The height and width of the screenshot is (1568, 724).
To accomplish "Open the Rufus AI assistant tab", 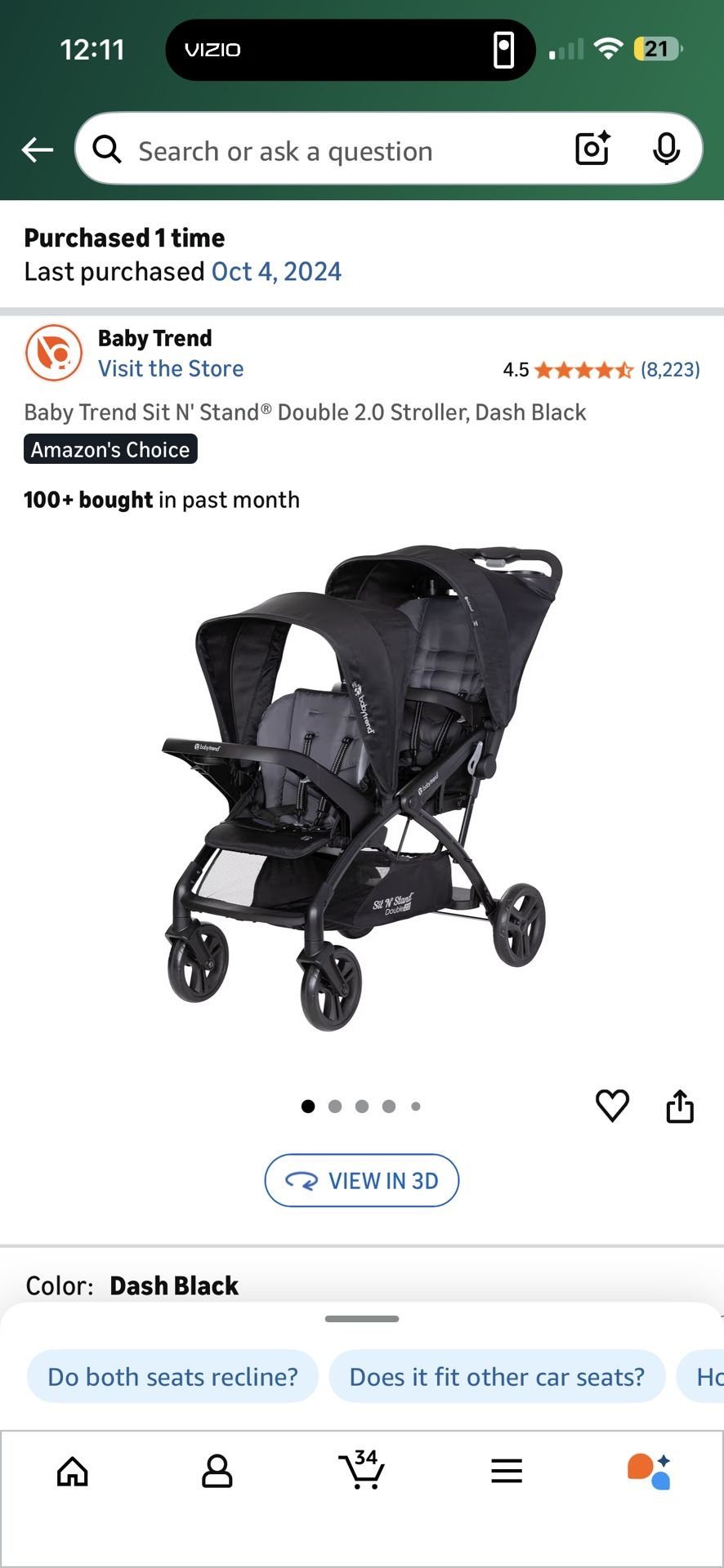I will (x=650, y=1472).
